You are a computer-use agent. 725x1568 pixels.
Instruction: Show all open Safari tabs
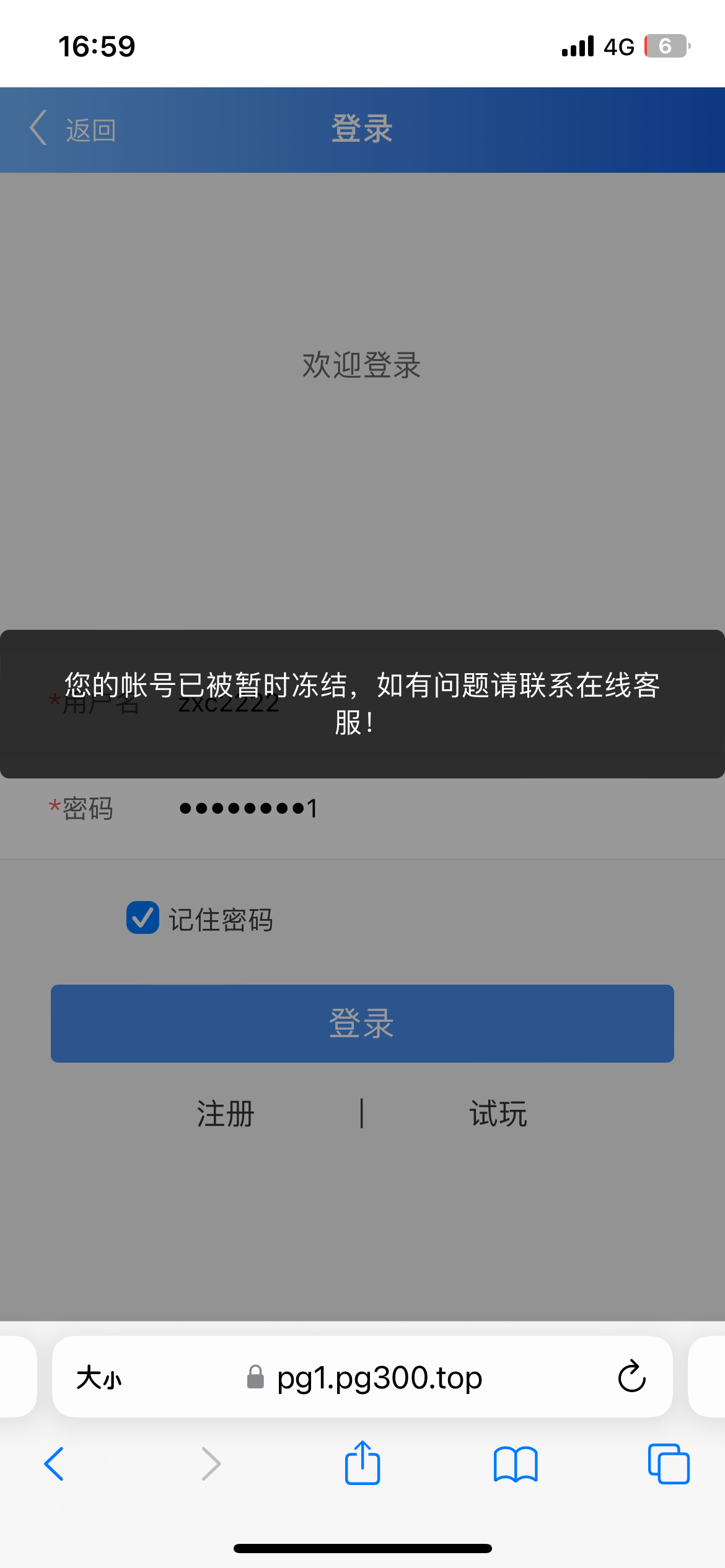click(668, 1464)
